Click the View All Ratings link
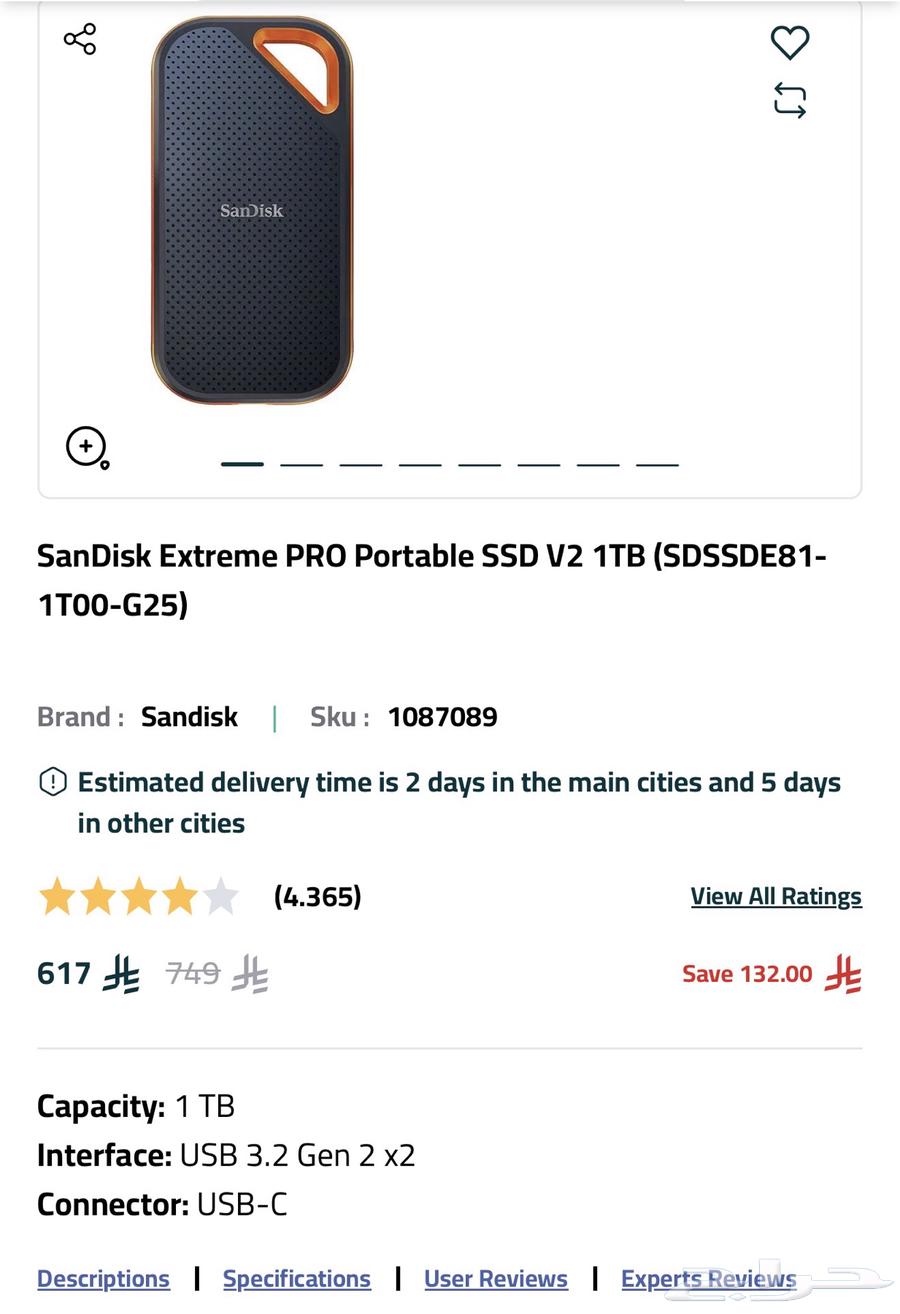900x1314 pixels. [776, 896]
